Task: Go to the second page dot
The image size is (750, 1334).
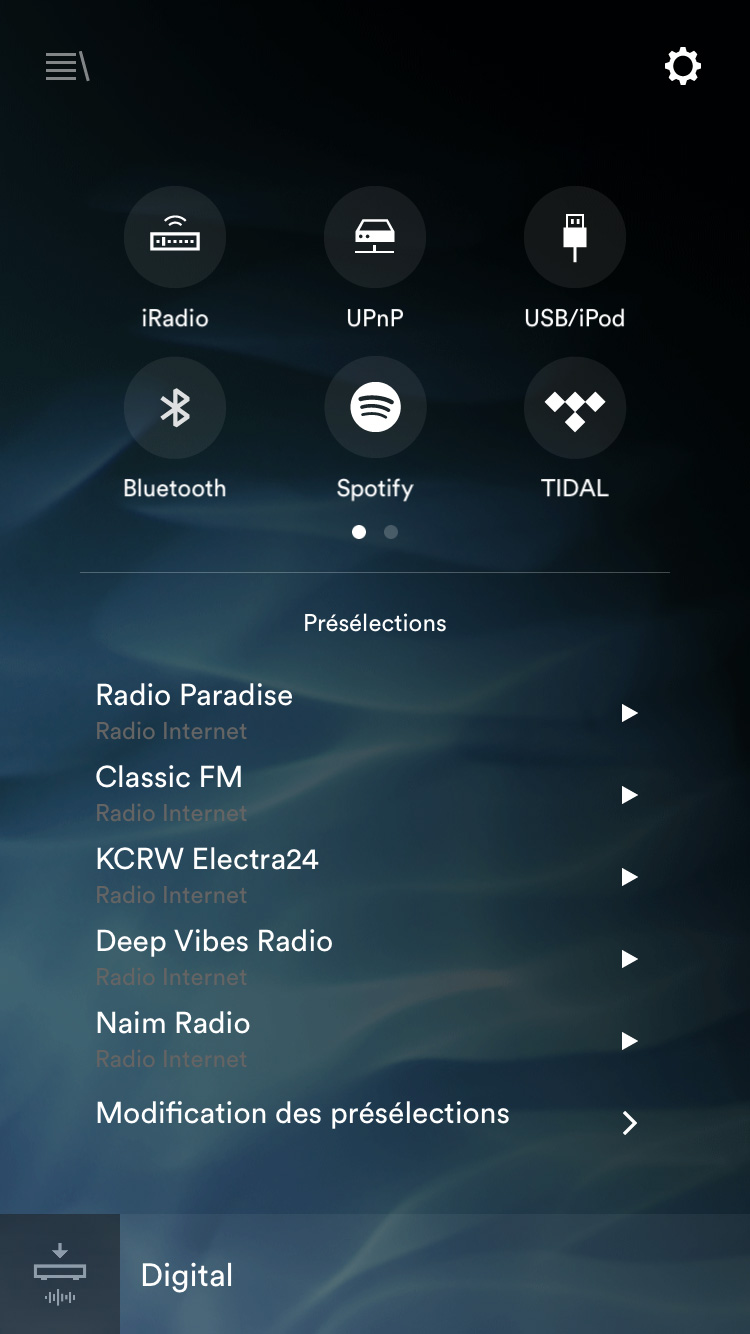Action: coord(391,532)
